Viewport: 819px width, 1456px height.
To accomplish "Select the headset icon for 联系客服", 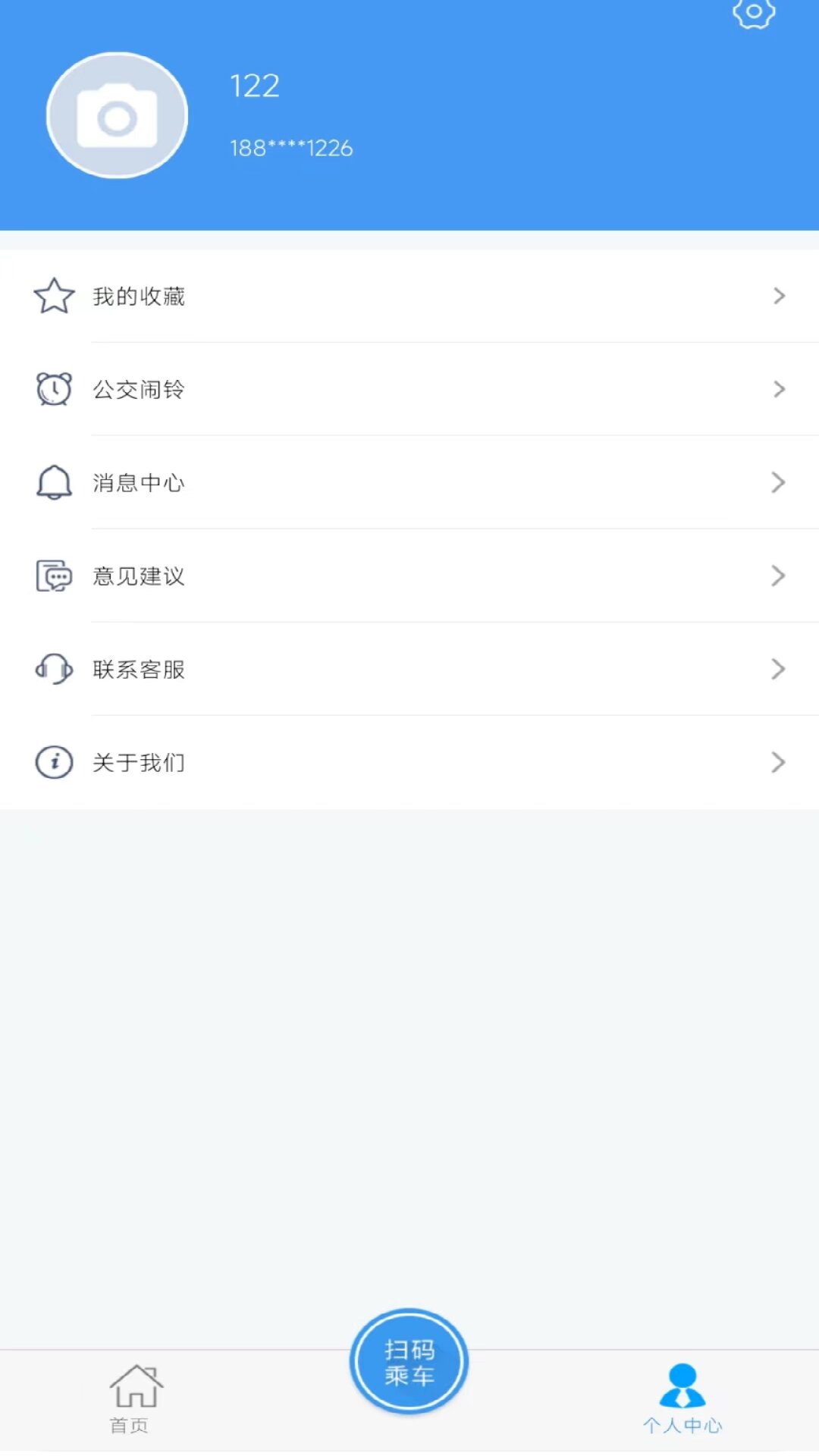I will pyautogui.click(x=53, y=669).
